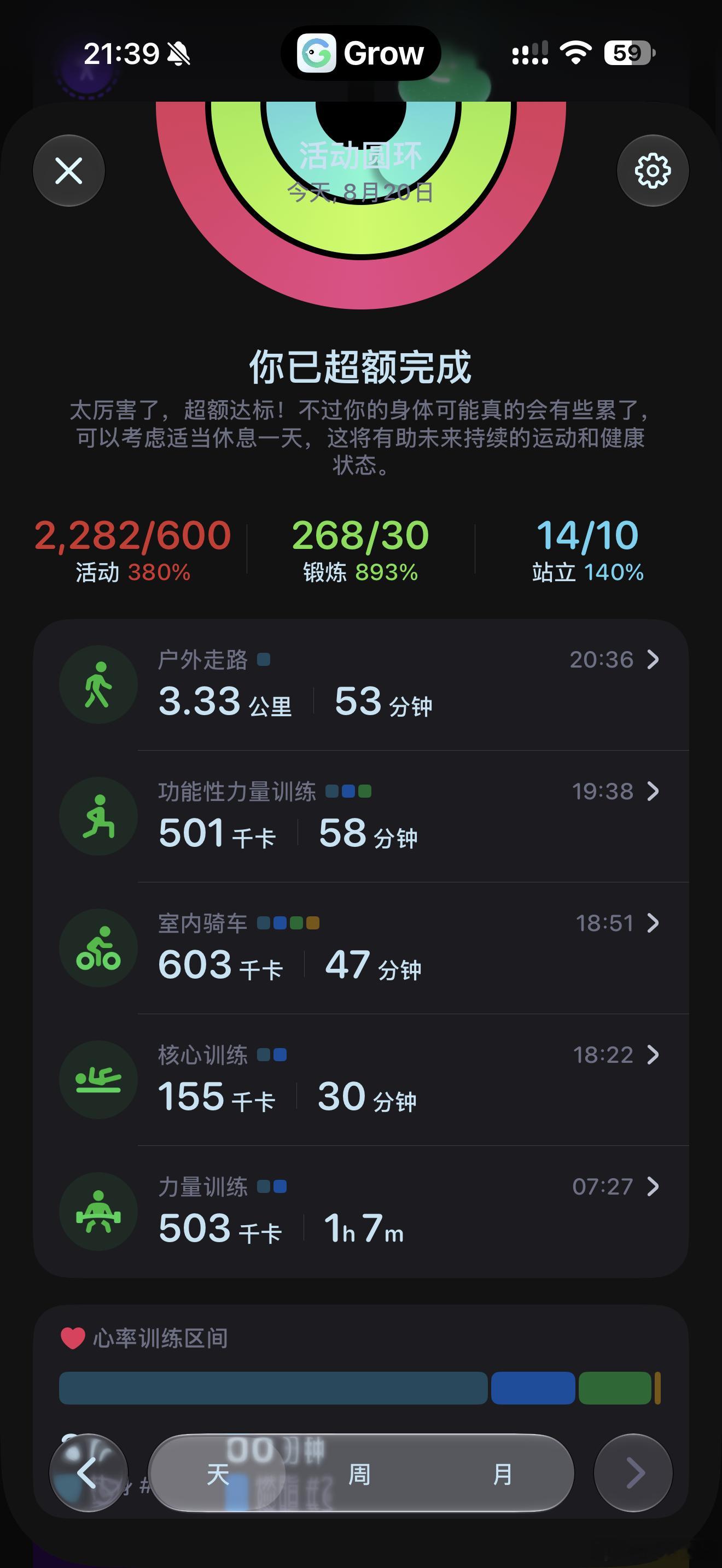View the 功能性力量训练 workout details
This screenshot has width=722, height=1568.
tap(361, 816)
